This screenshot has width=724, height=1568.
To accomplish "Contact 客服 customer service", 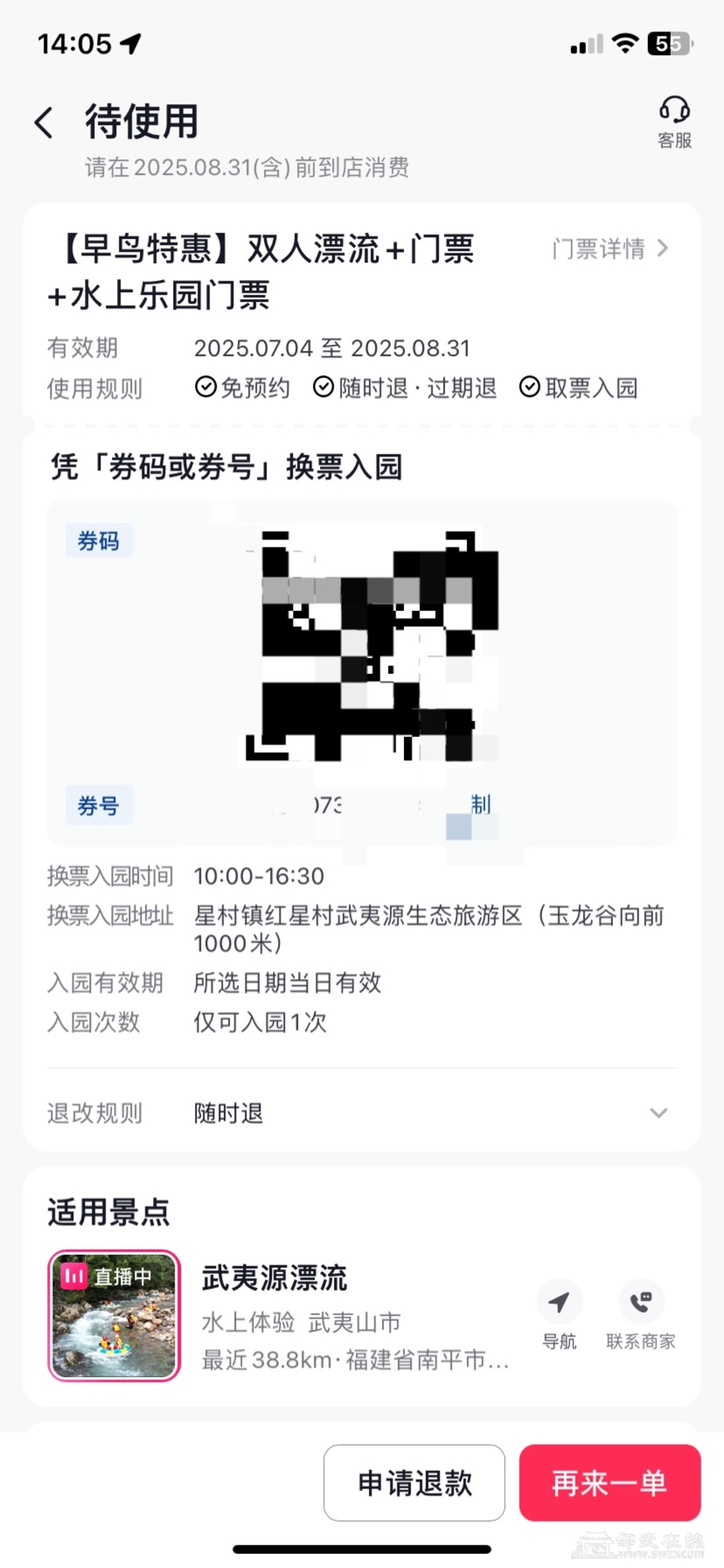I will click(674, 122).
